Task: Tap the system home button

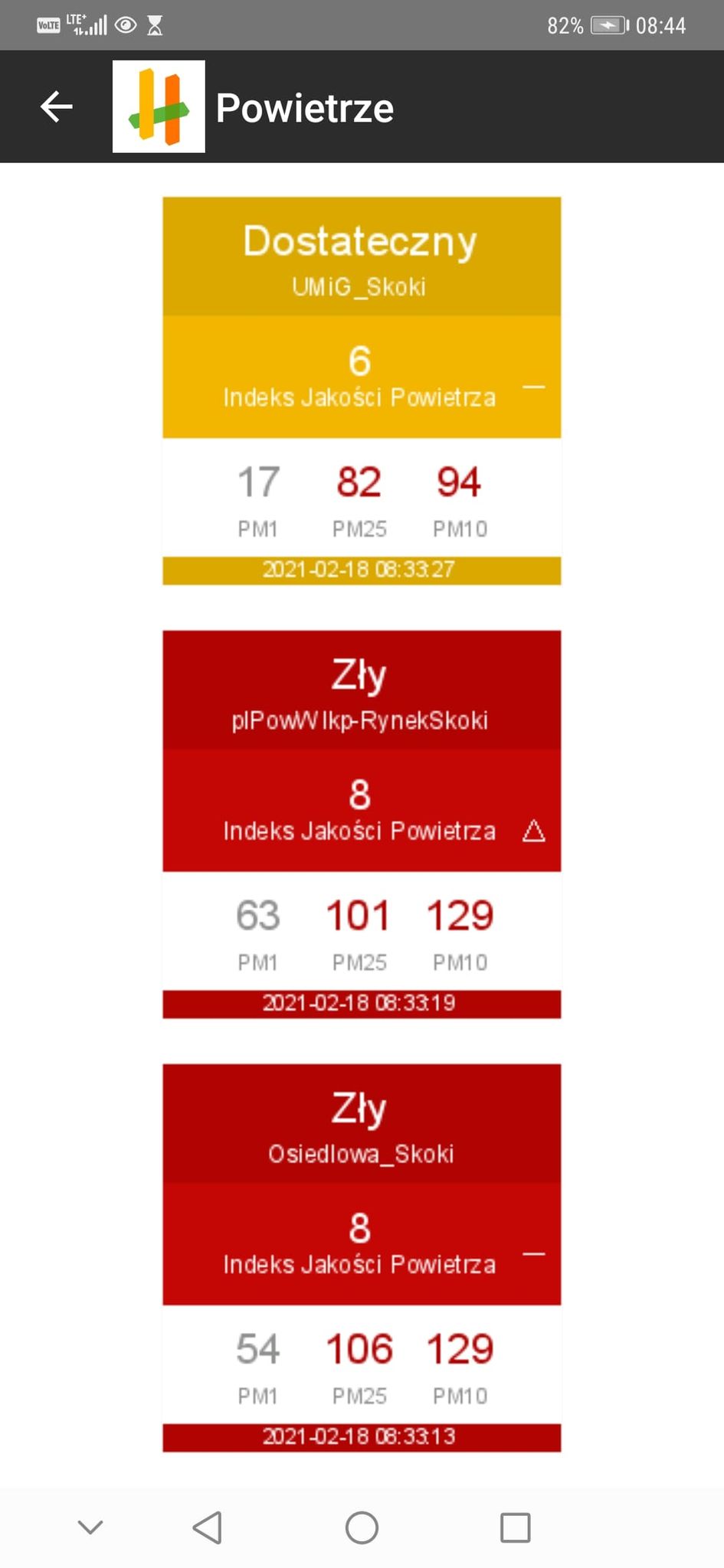Action: pyautogui.click(x=362, y=1527)
